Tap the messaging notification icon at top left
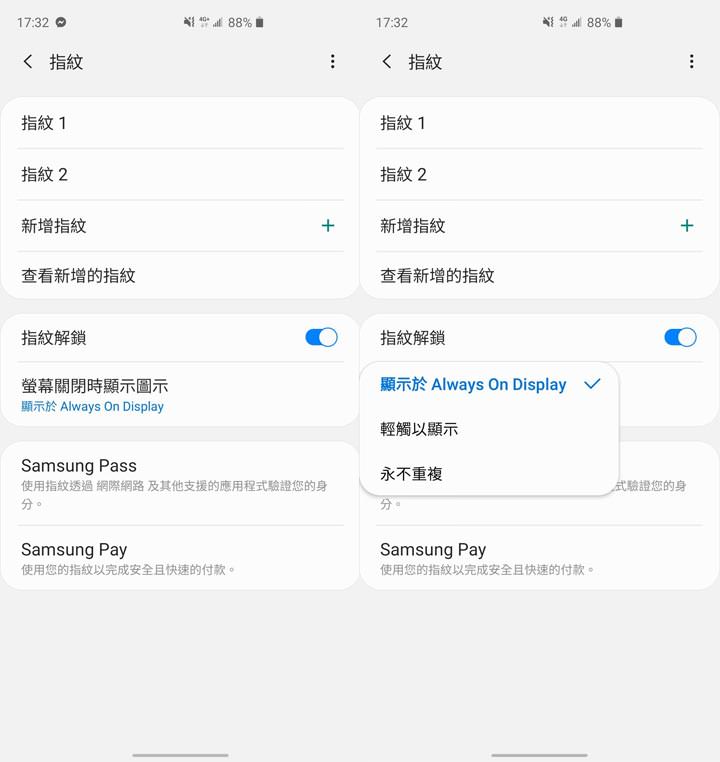 tap(60, 22)
